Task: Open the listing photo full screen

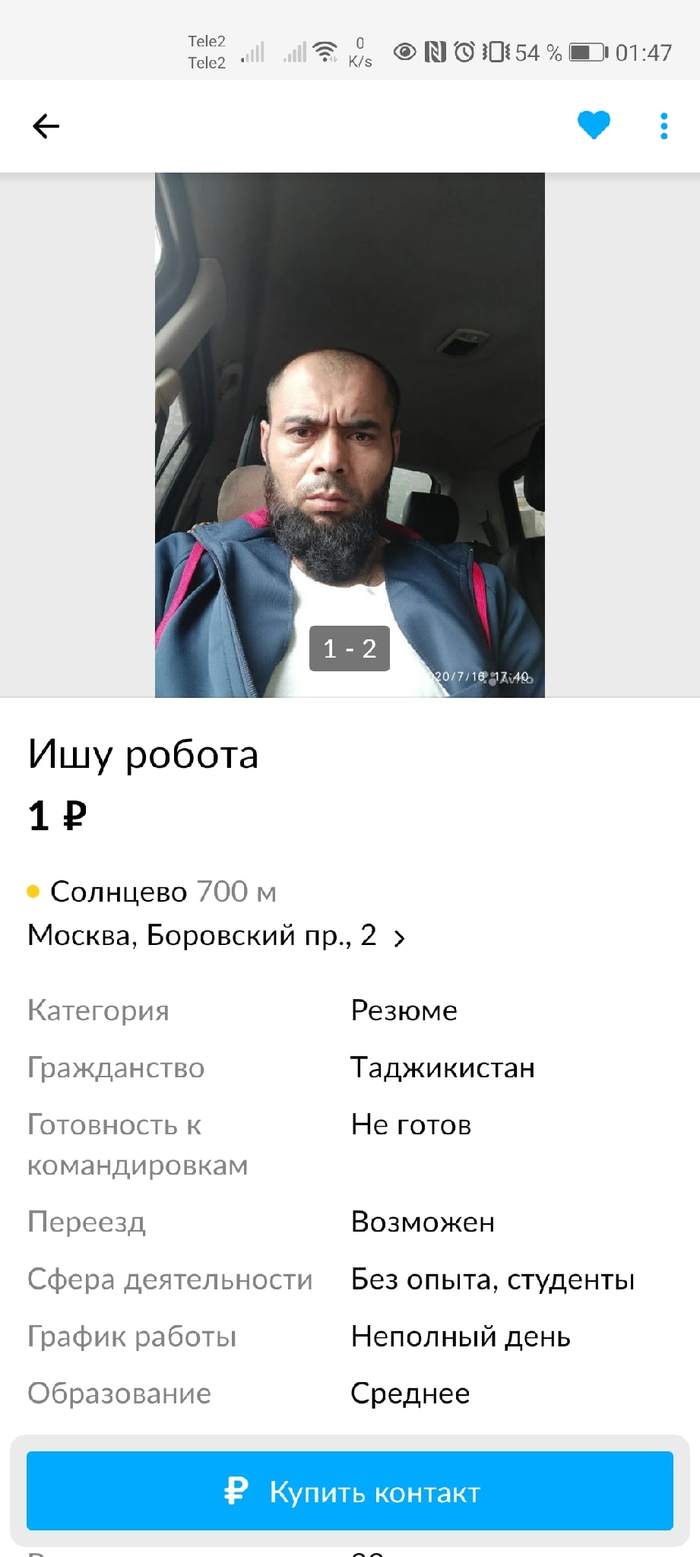Action: [349, 434]
